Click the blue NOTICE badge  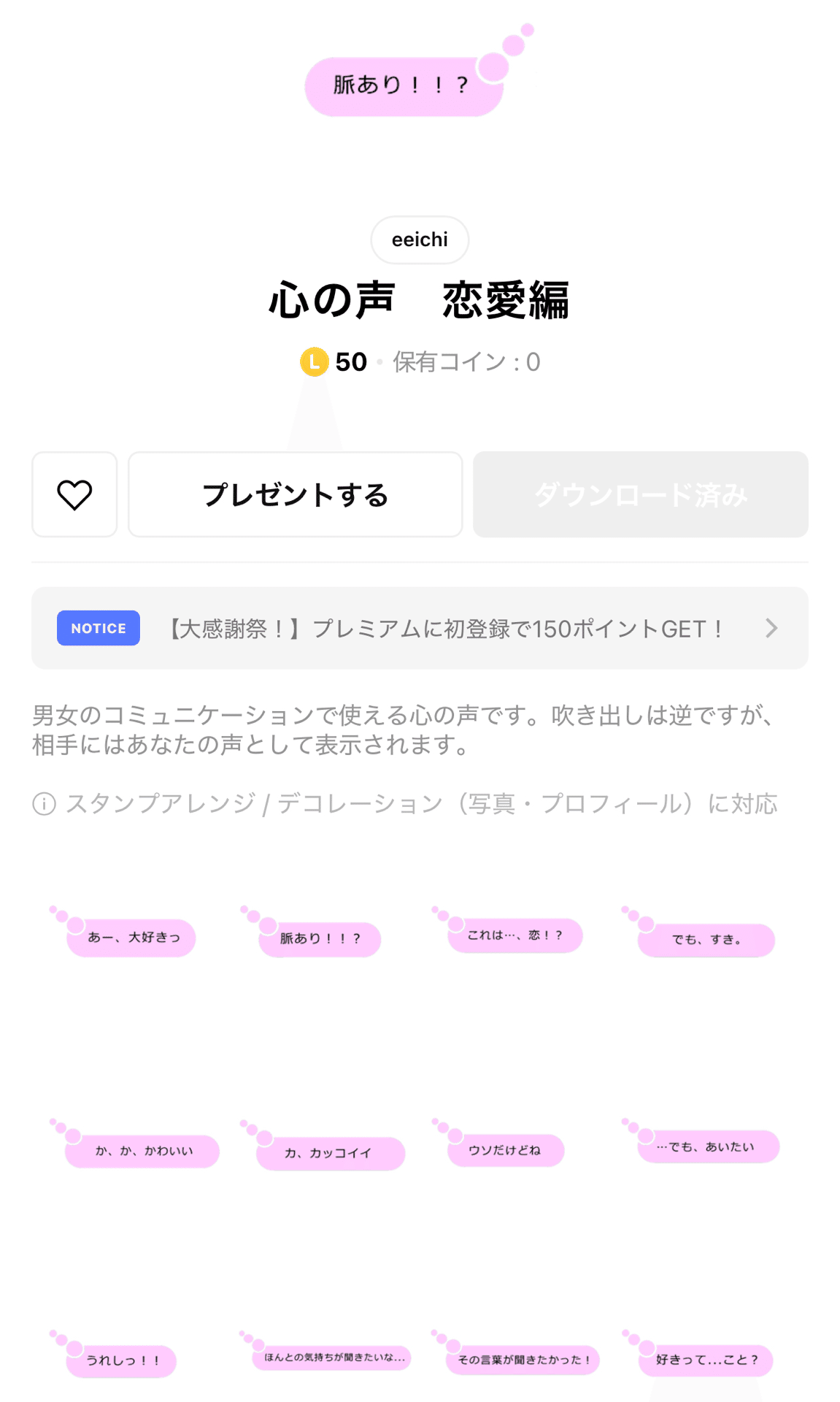pos(98,628)
